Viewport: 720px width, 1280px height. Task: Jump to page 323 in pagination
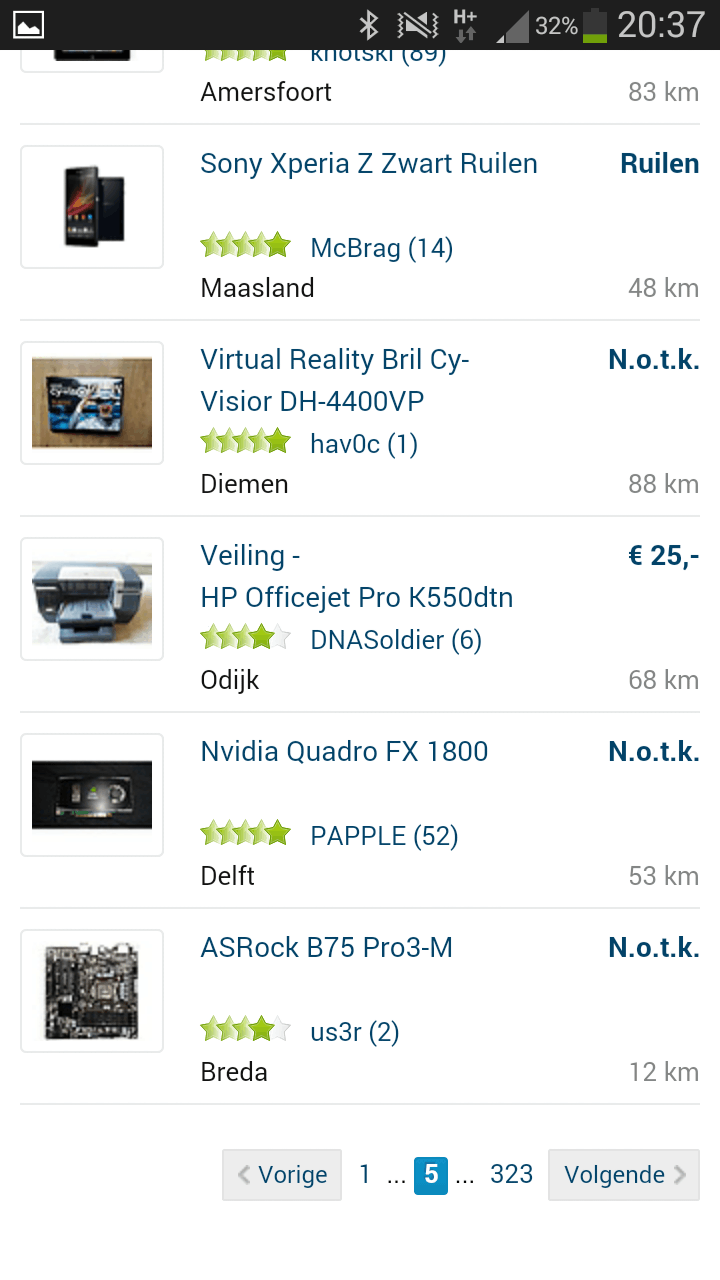[511, 1175]
